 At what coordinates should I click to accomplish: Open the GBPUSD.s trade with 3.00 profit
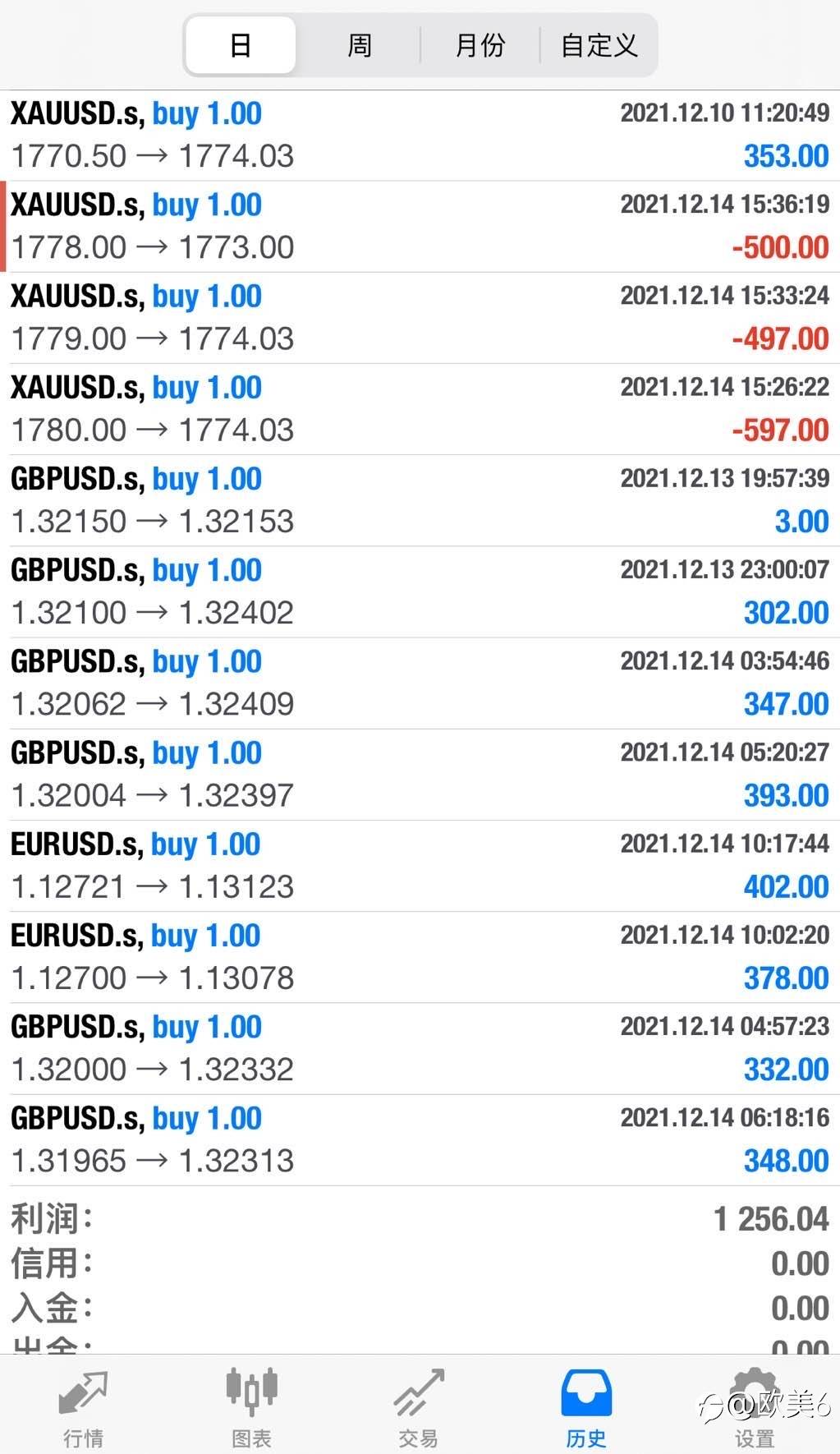point(420,500)
